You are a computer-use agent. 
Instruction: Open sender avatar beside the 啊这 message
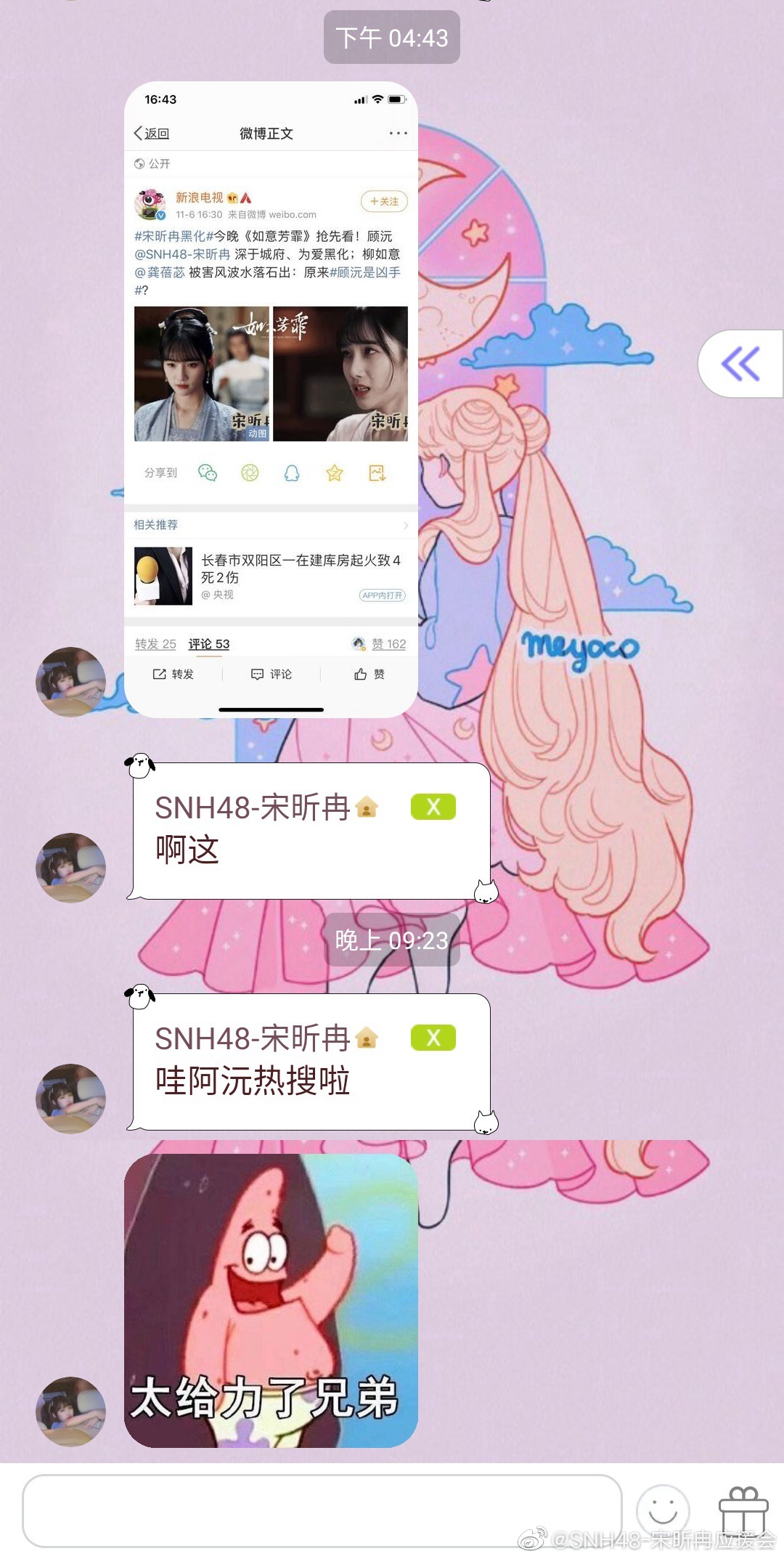pos(70,868)
